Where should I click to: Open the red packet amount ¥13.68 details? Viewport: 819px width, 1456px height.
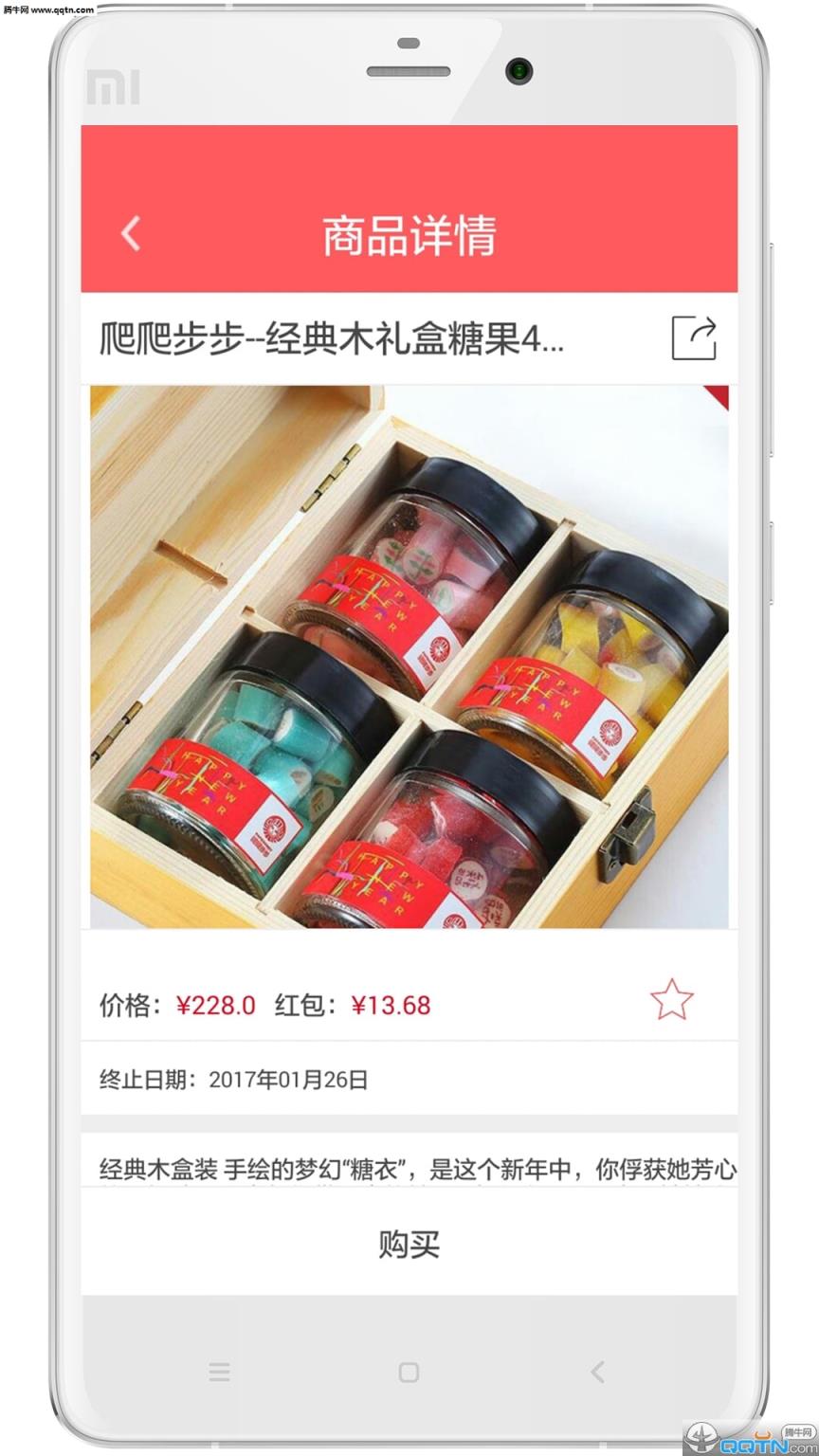pos(389,1005)
